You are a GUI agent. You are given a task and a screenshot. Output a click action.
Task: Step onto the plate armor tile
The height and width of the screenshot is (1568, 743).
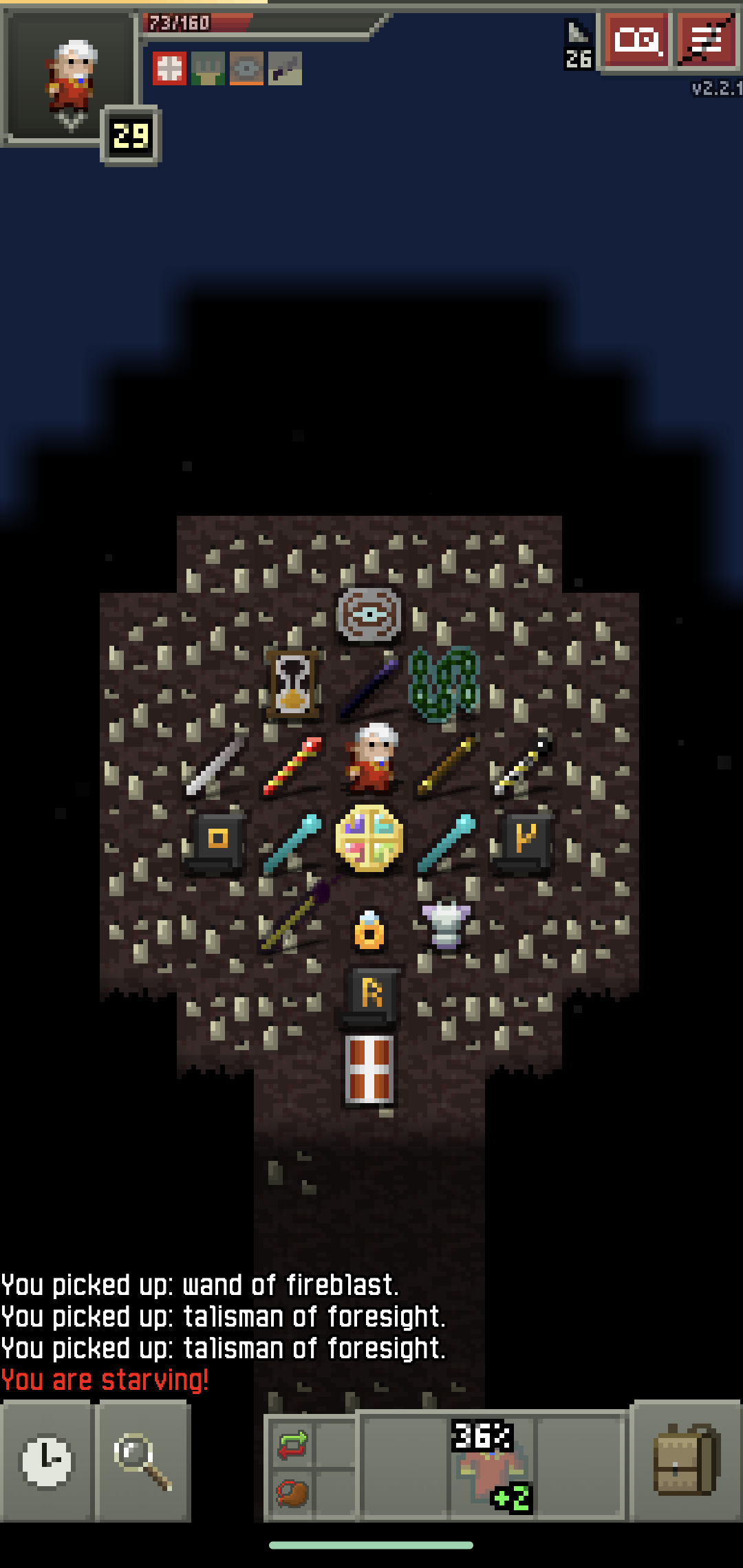point(446,925)
